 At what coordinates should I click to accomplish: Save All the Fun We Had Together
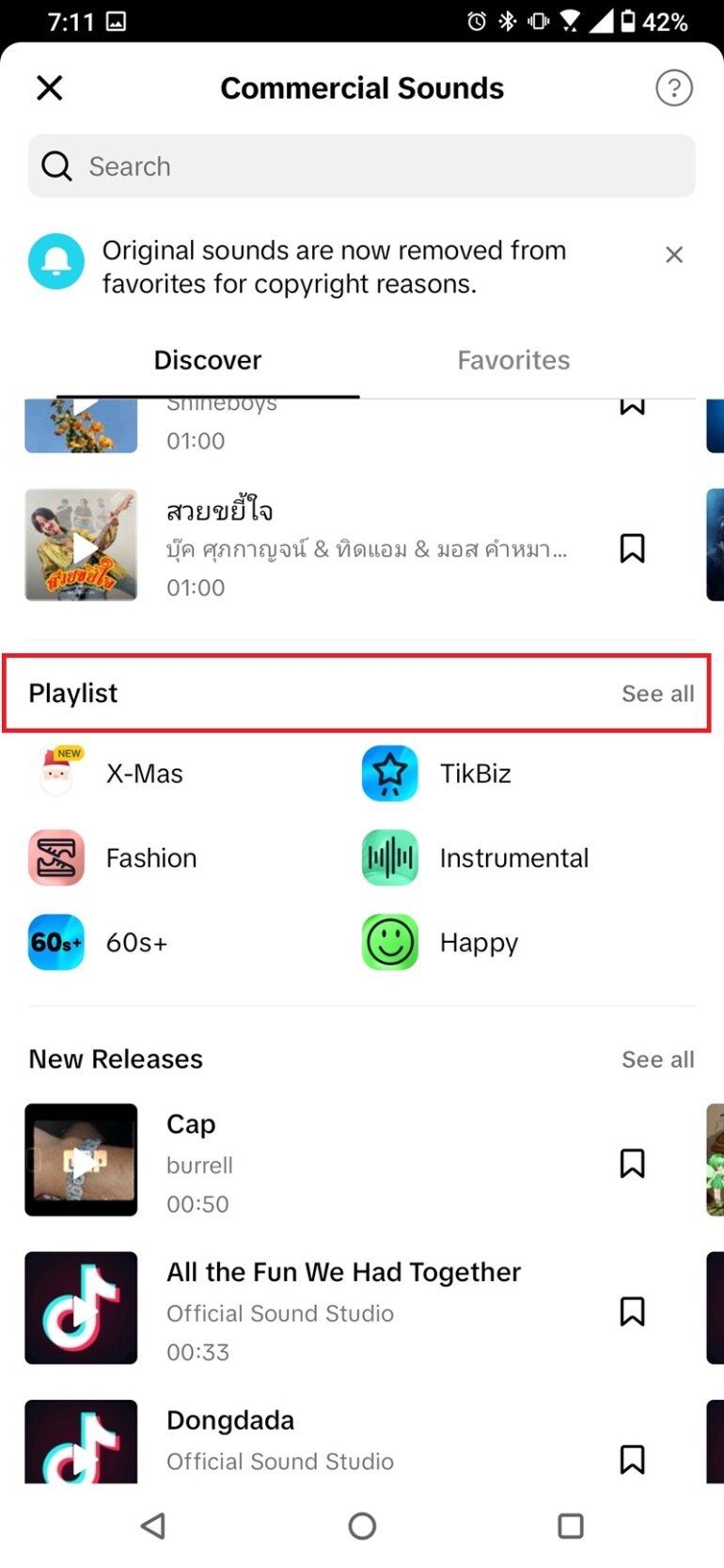coord(632,1310)
